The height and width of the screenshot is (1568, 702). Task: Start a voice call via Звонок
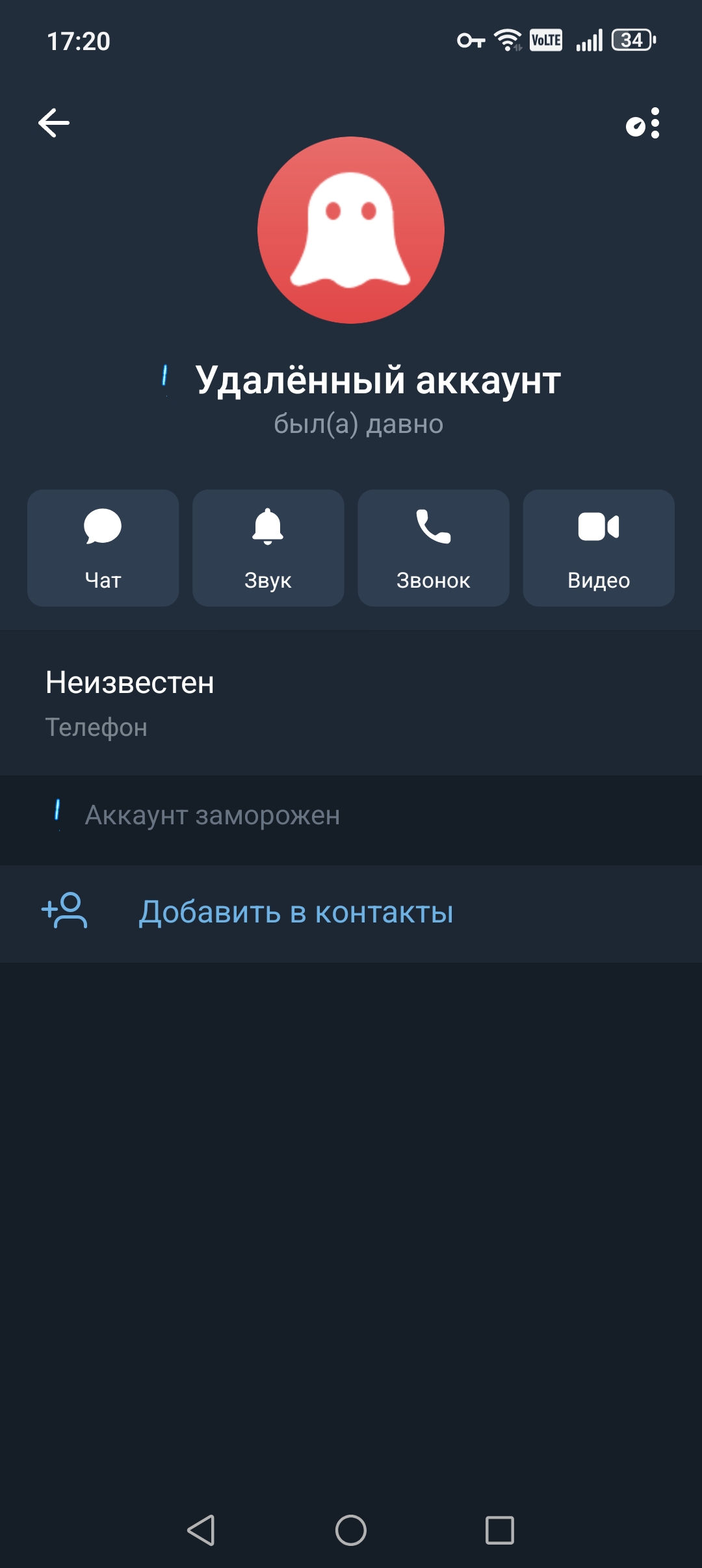[x=434, y=548]
